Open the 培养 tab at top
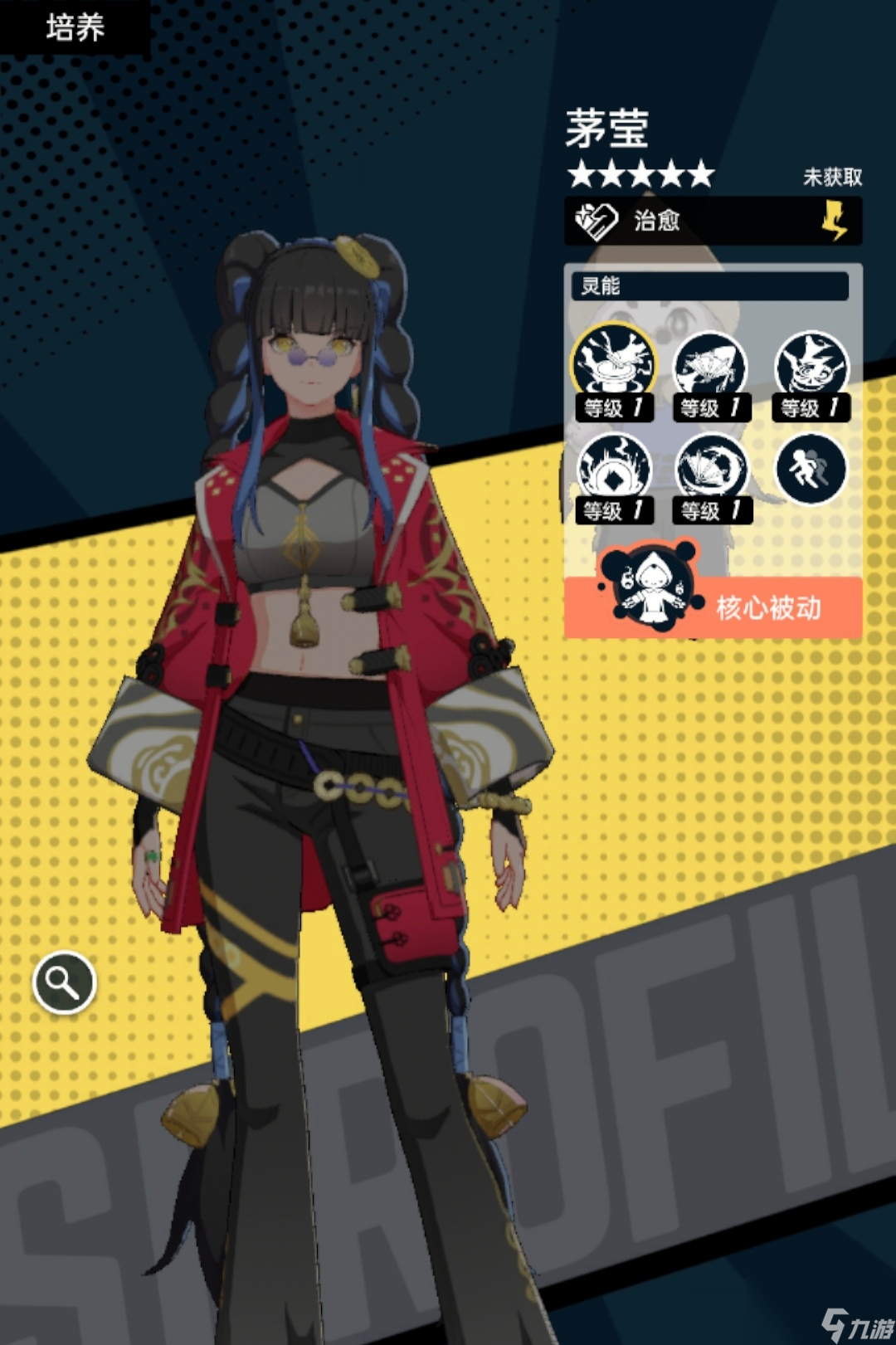 click(75, 27)
